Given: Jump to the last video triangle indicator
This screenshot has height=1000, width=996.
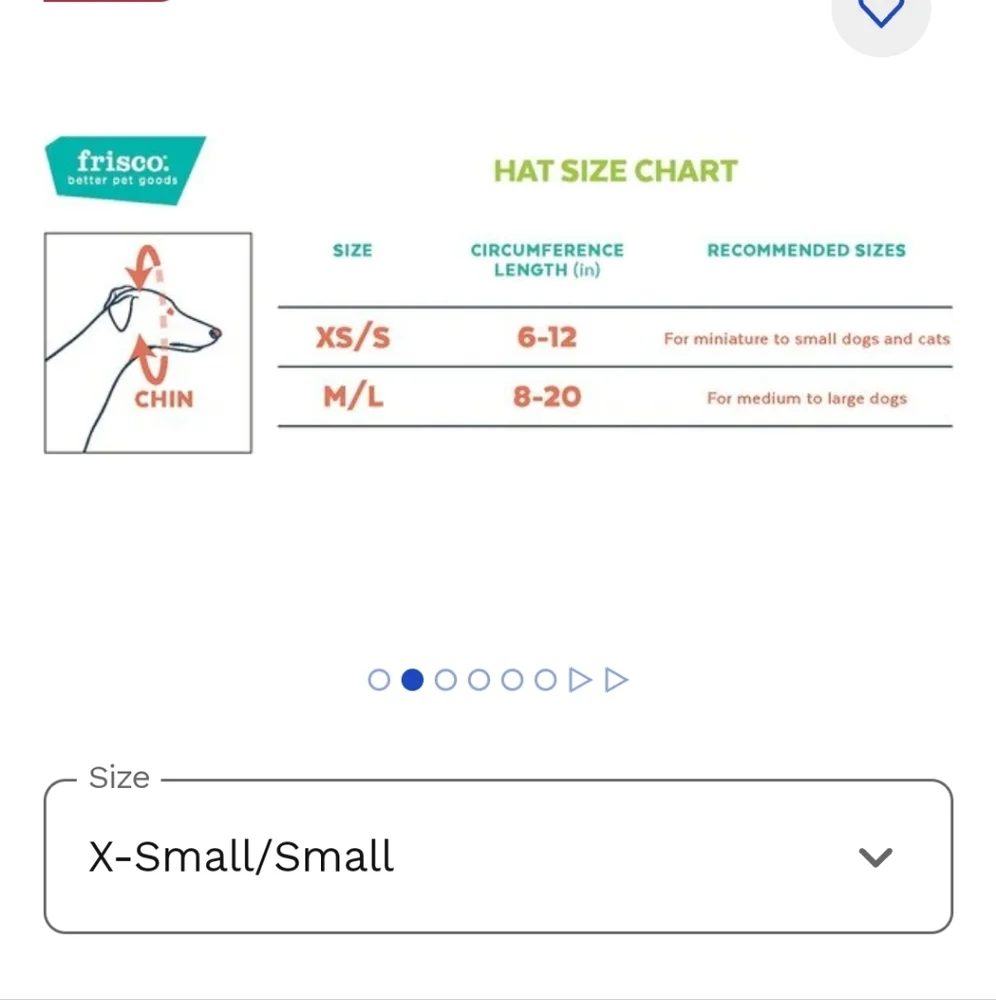Looking at the screenshot, I should pyautogui.click(x=617, y=680).
